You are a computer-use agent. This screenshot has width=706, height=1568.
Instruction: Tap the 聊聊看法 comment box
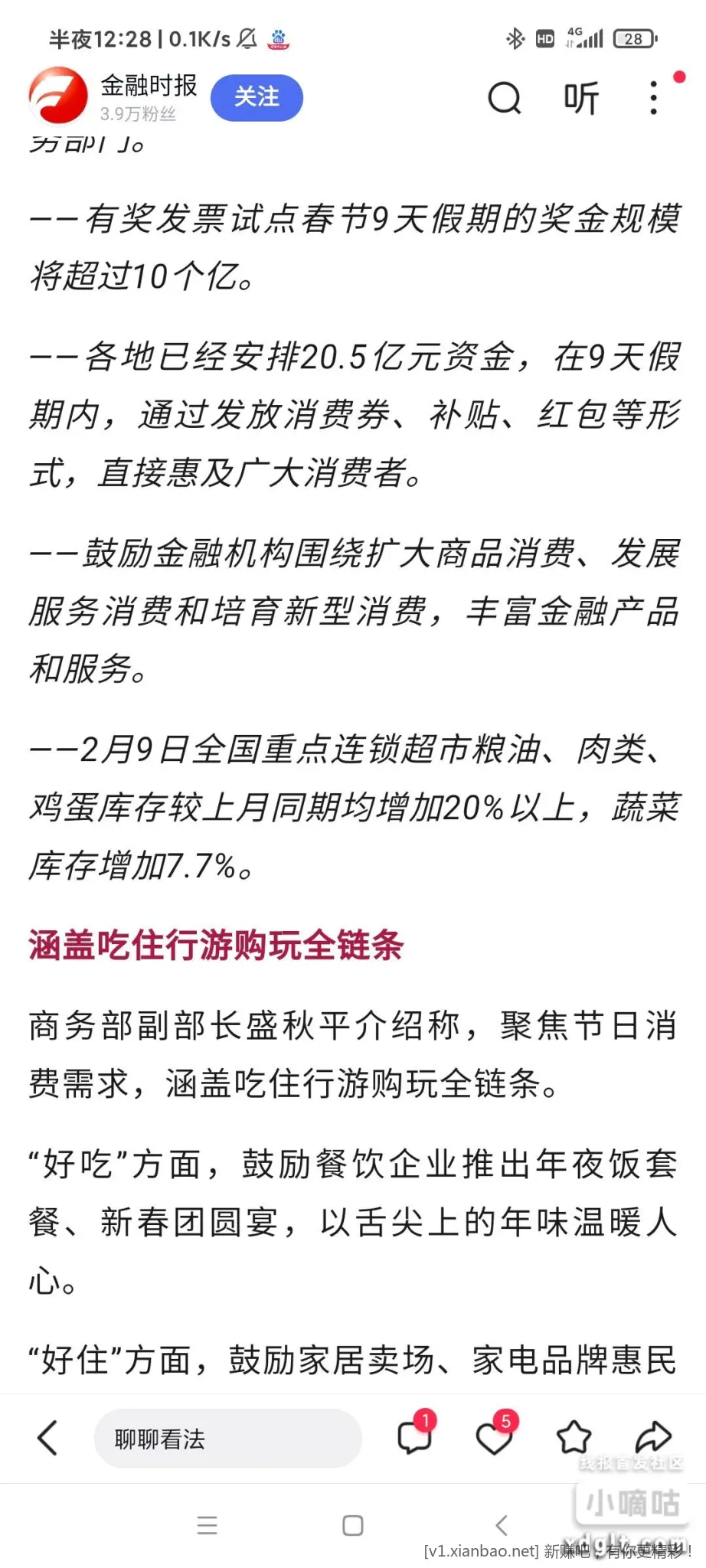click(227, 1439)
